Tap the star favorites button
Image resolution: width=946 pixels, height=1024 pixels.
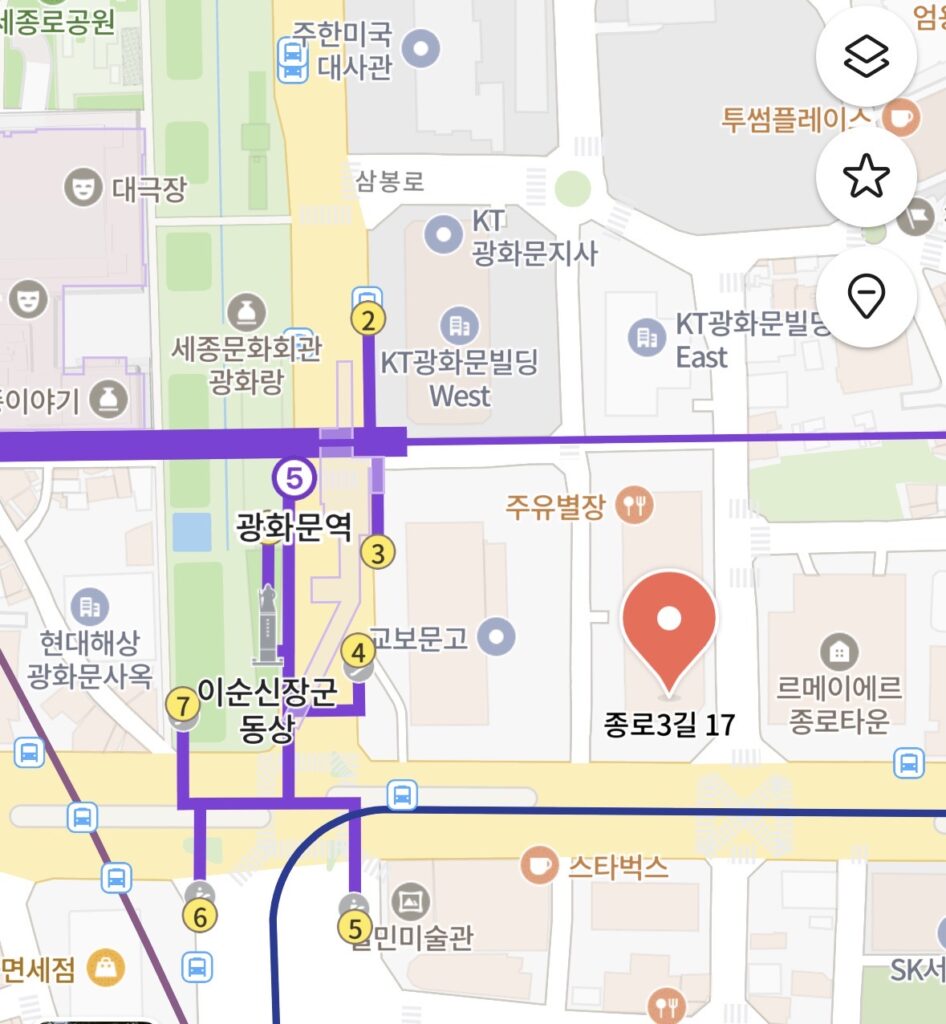pos(866,177)
